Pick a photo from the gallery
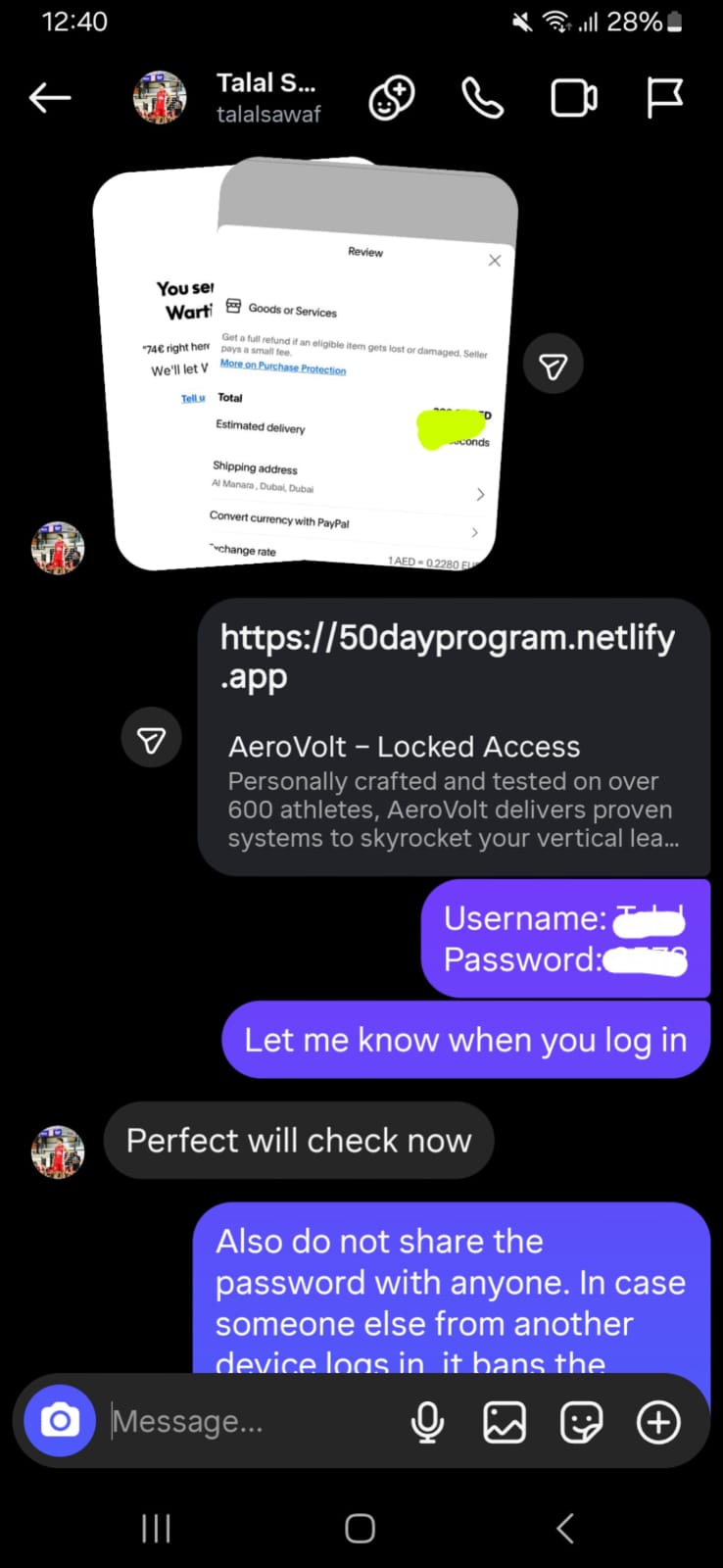 [505, 1422]
